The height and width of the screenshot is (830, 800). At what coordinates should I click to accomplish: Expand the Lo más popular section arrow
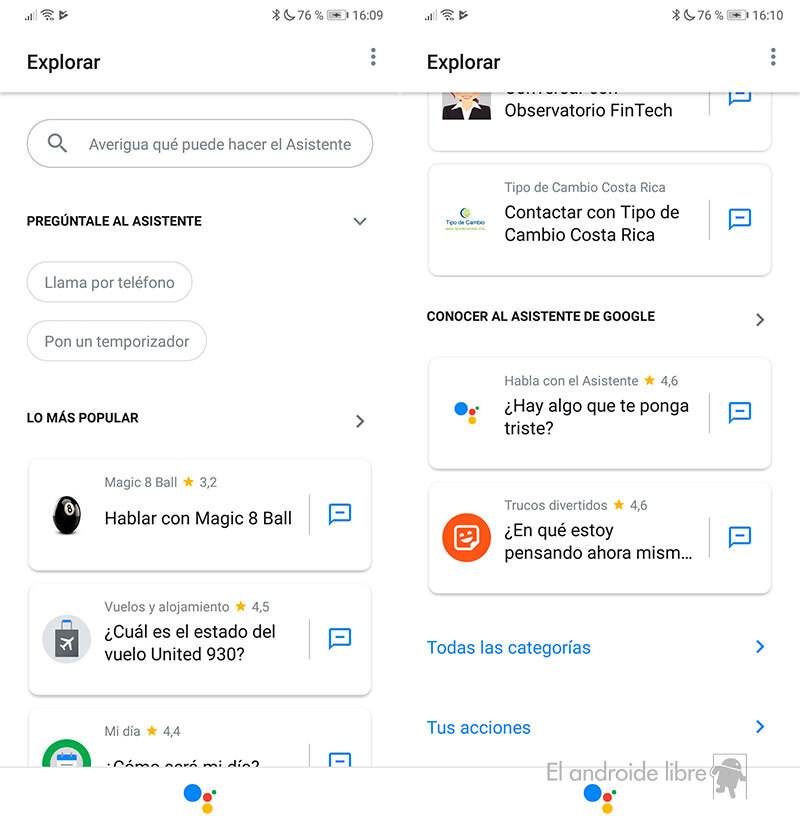pyautogui.click(x=360, y=421)
